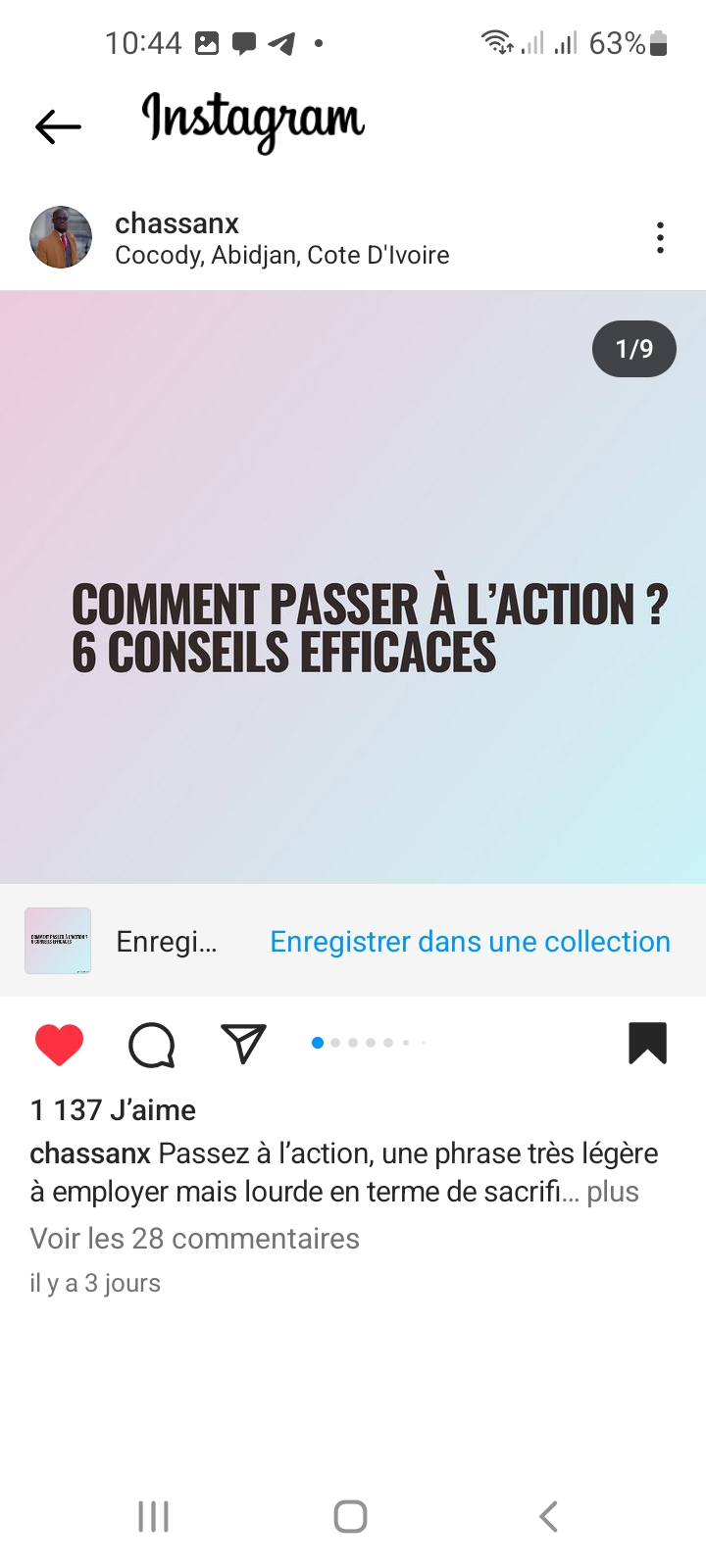706x1568 pixels.
Task: Open the post's three-dot options menu
Action: pyautogui.click(x=660, y=238)
